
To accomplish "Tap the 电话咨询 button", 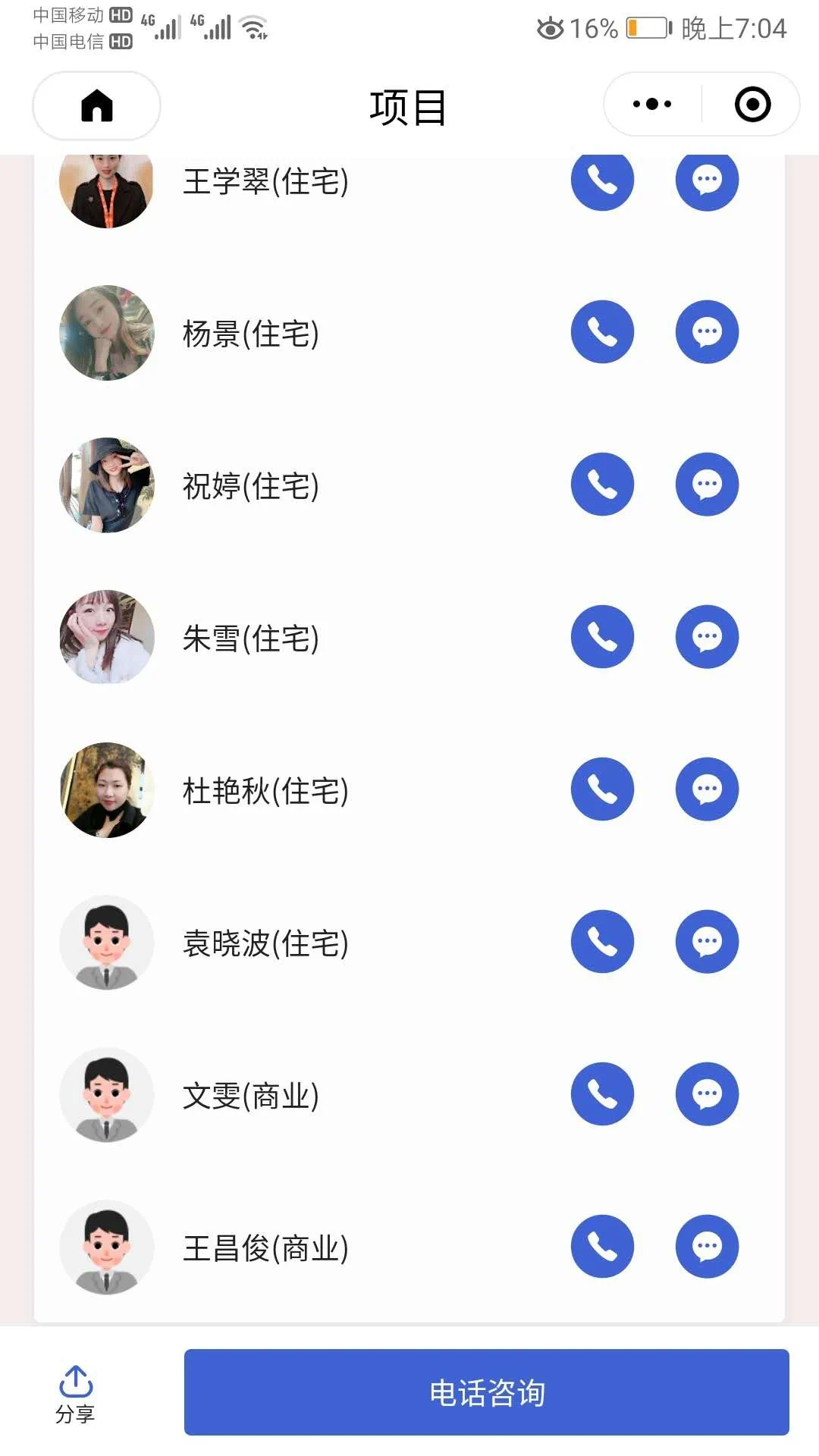I will [x=486, y=1392].
